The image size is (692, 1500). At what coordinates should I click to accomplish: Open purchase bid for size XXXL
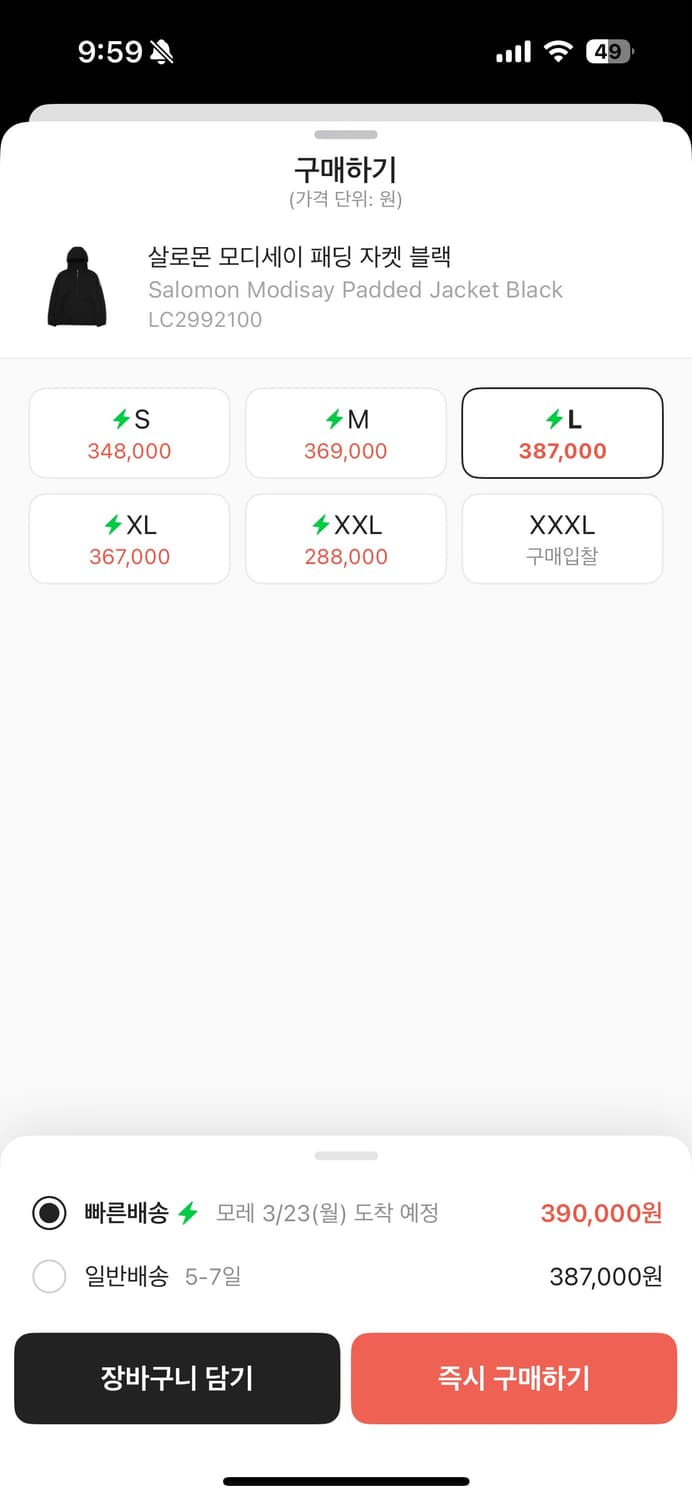pos(562,539)
